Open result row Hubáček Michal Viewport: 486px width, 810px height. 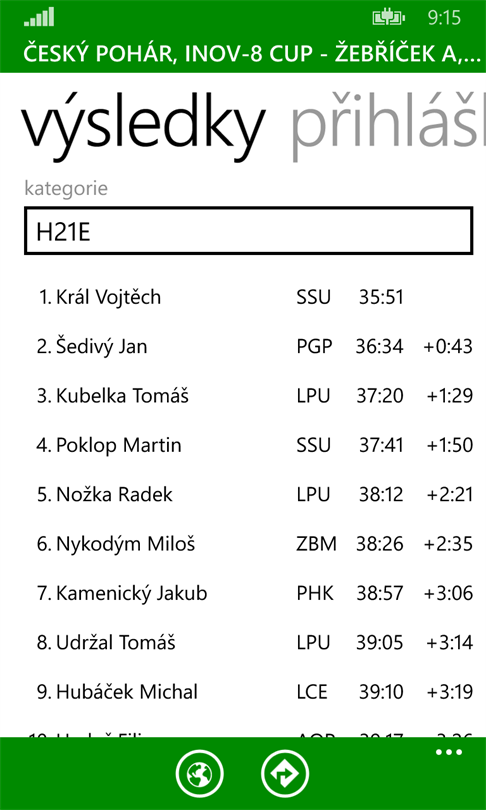[248, 692]
